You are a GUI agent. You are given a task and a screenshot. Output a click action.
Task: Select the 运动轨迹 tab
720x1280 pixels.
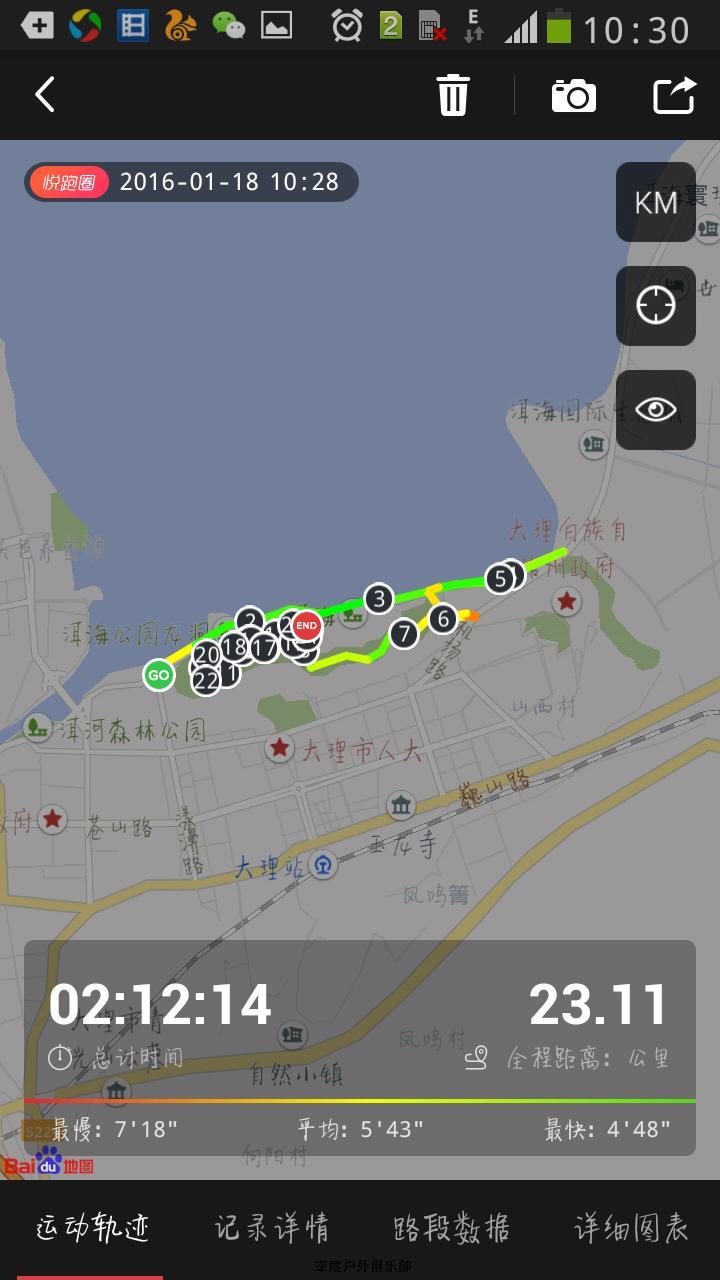[x=91, y=1228]
